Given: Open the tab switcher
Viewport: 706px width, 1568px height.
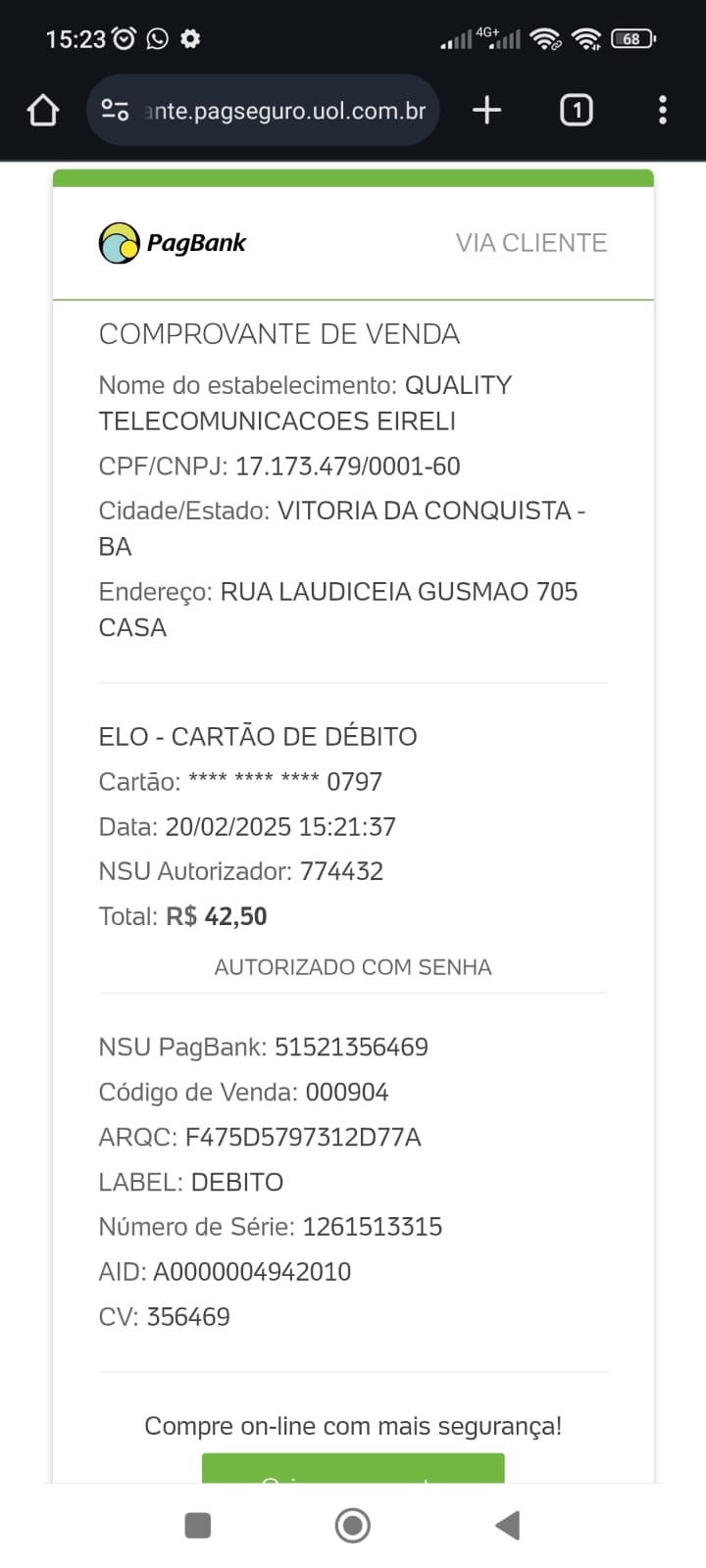Looking at the screenshot, I should coord(577,110).
